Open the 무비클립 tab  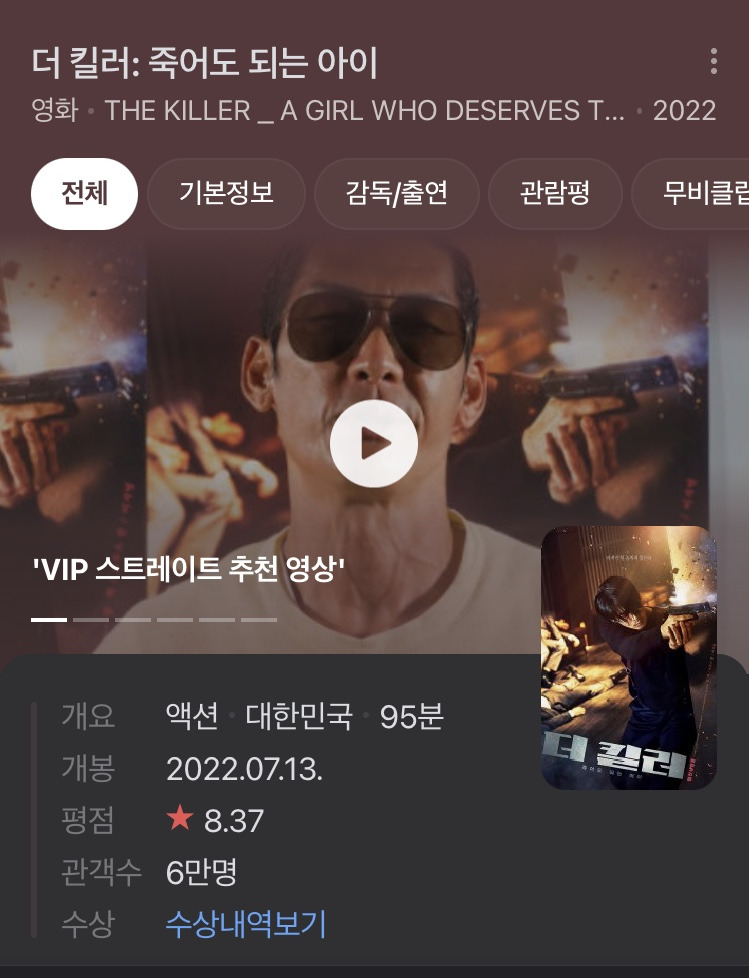click(700, 193)
